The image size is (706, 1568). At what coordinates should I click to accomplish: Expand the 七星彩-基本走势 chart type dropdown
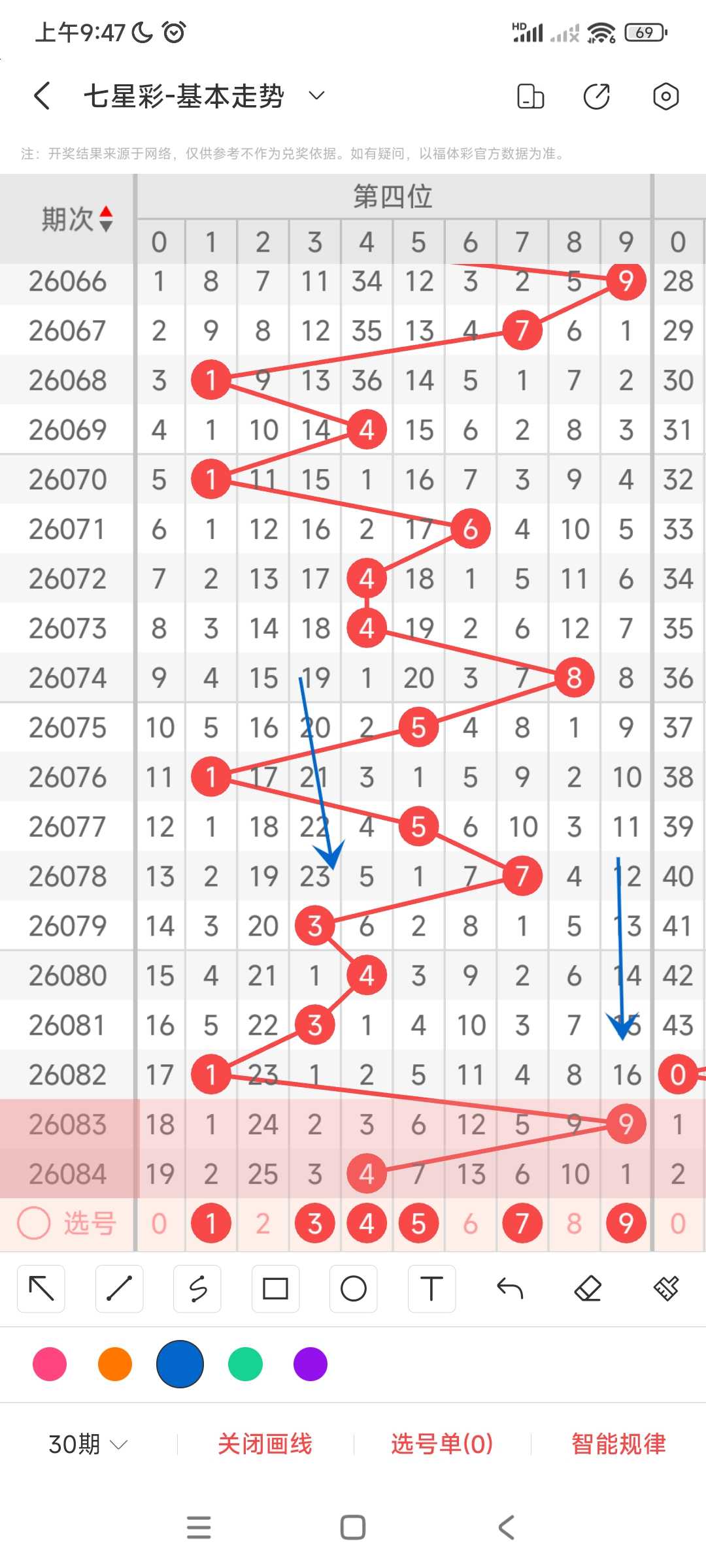coord(316,96)
